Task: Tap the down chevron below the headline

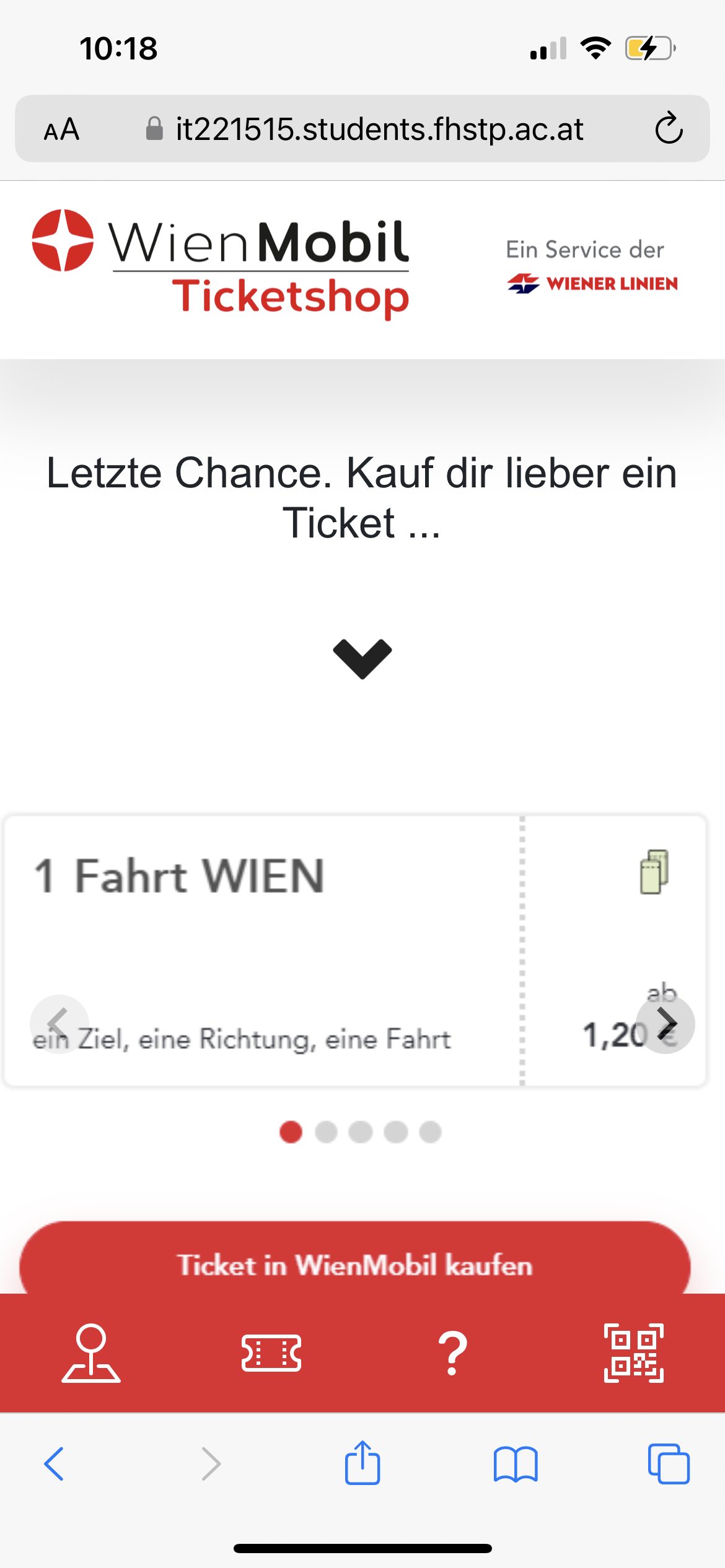Action: (x=362, y=659)
